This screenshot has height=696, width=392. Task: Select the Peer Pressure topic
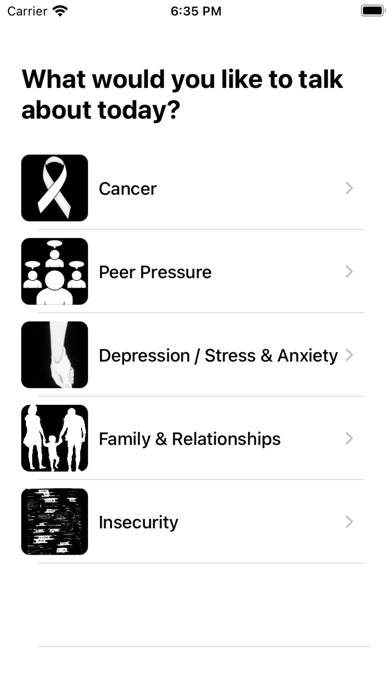pos(196,272)
